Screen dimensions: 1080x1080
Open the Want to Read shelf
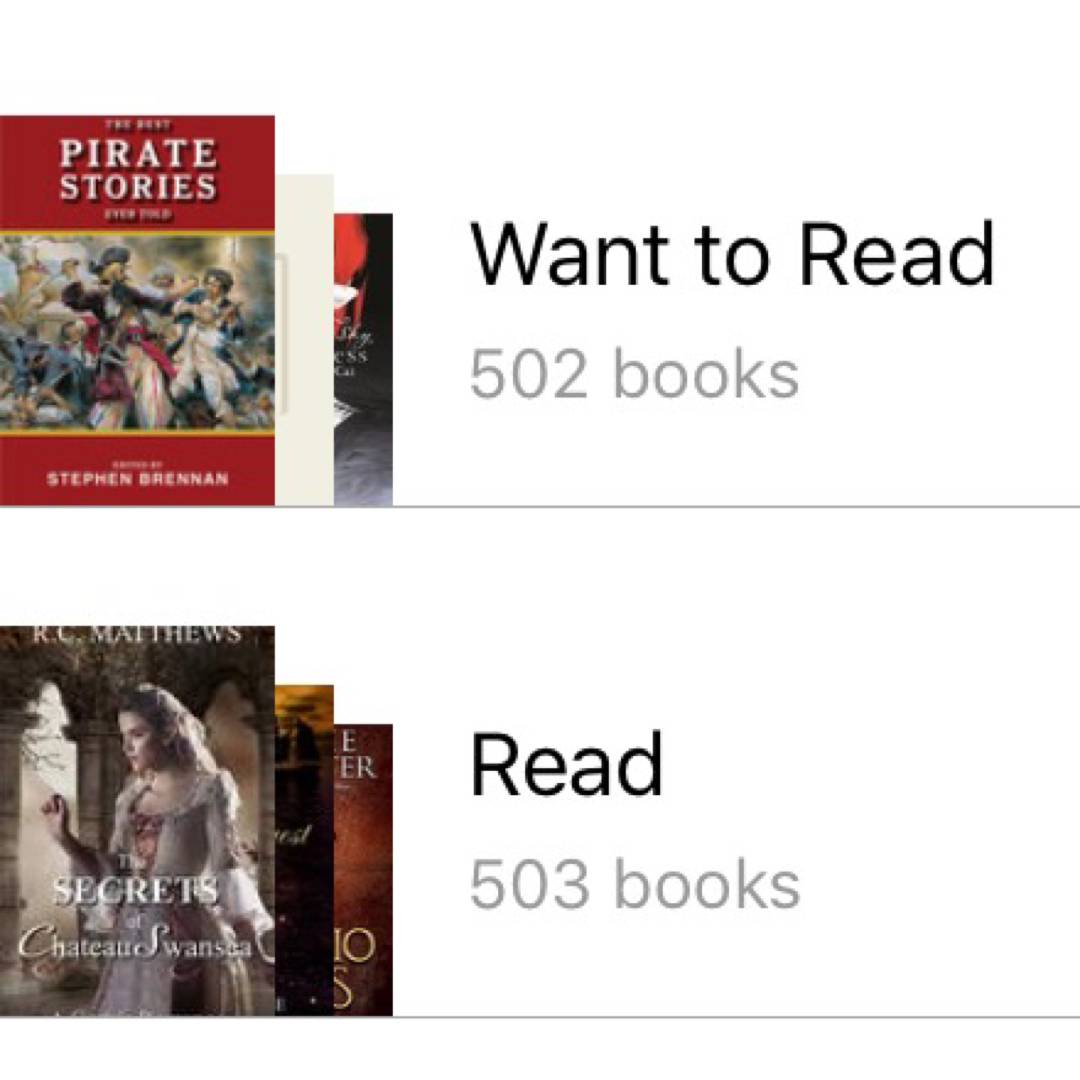(731, 256)
